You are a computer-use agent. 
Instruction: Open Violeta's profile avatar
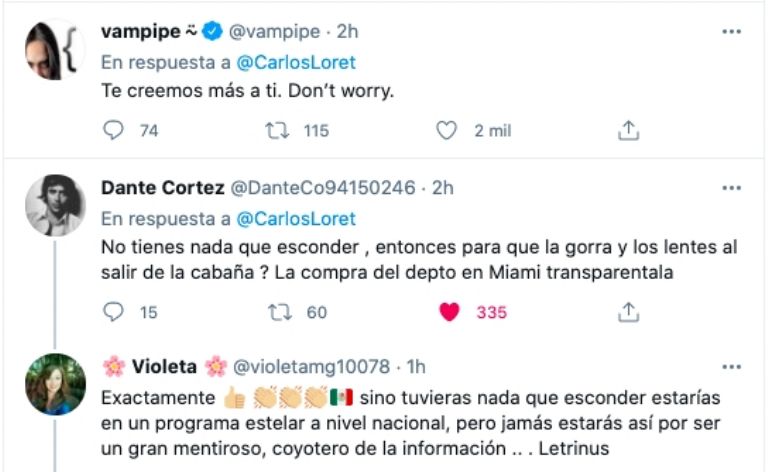55,383
